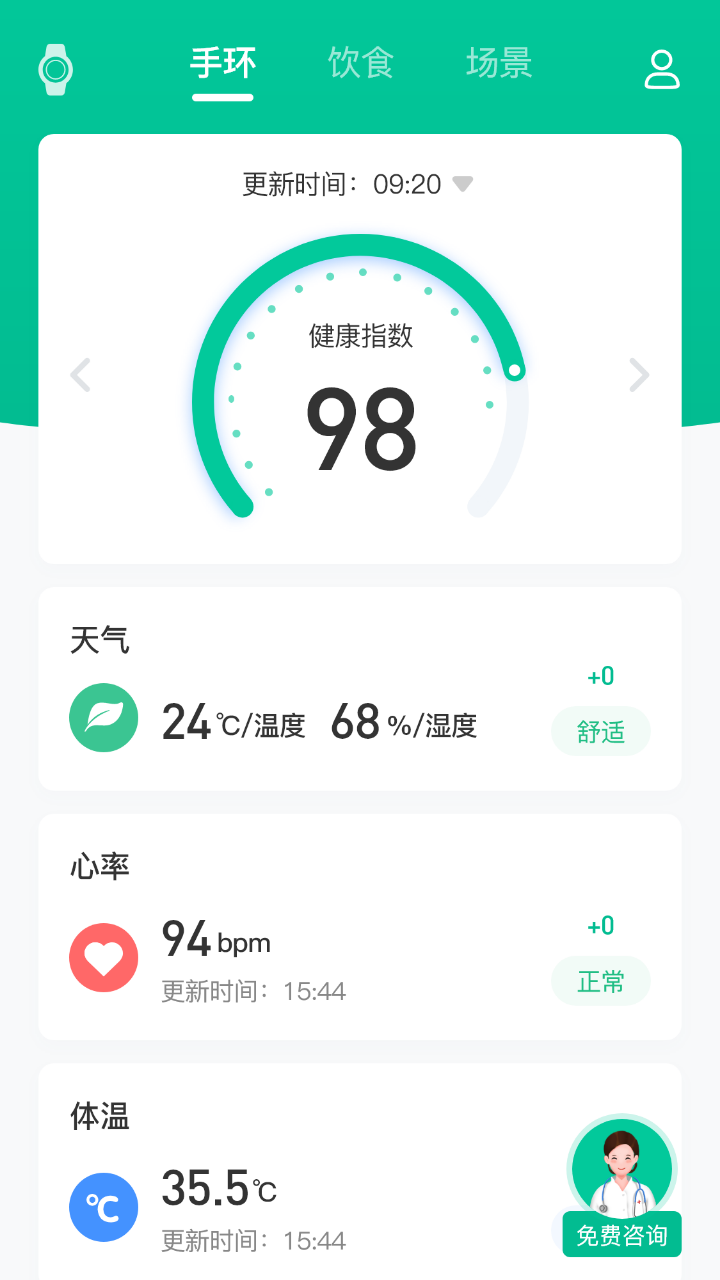Image resolution: width=720 pixels, height=1280 pixels.
Task: Select the red heart rate icon
Action: (x=103, y=957)
